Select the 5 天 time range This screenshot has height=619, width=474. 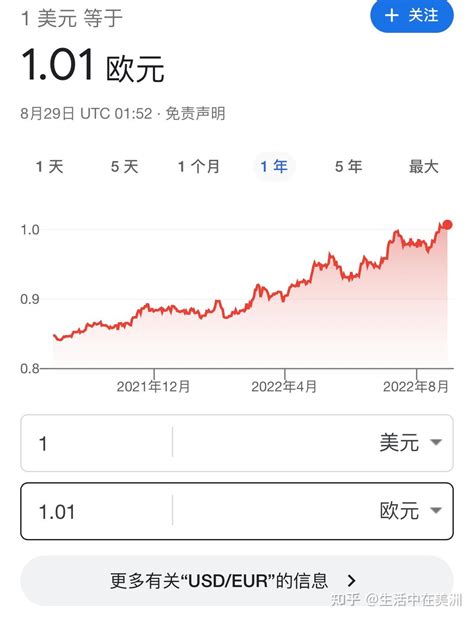tap(125, 167)
